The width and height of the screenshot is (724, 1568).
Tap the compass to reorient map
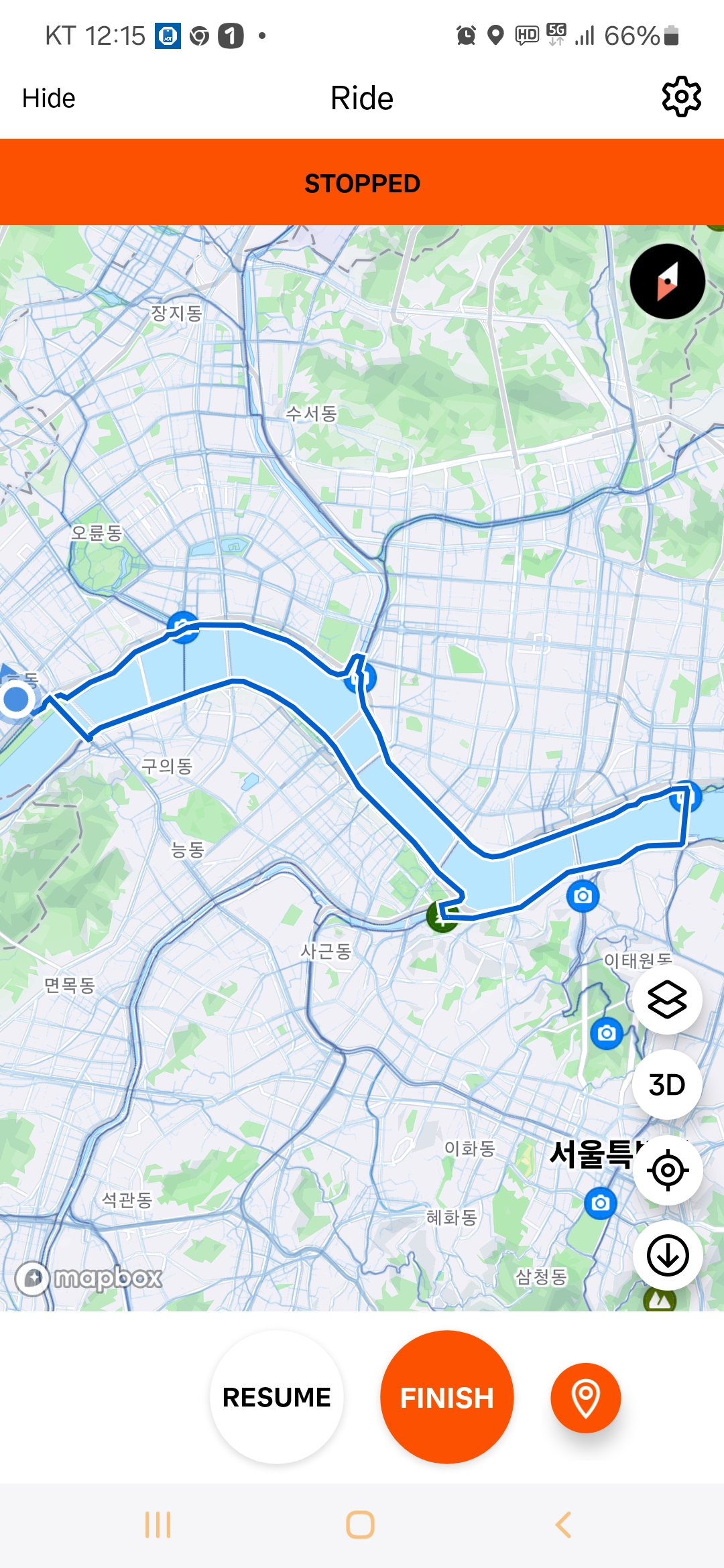click(667, 281)
